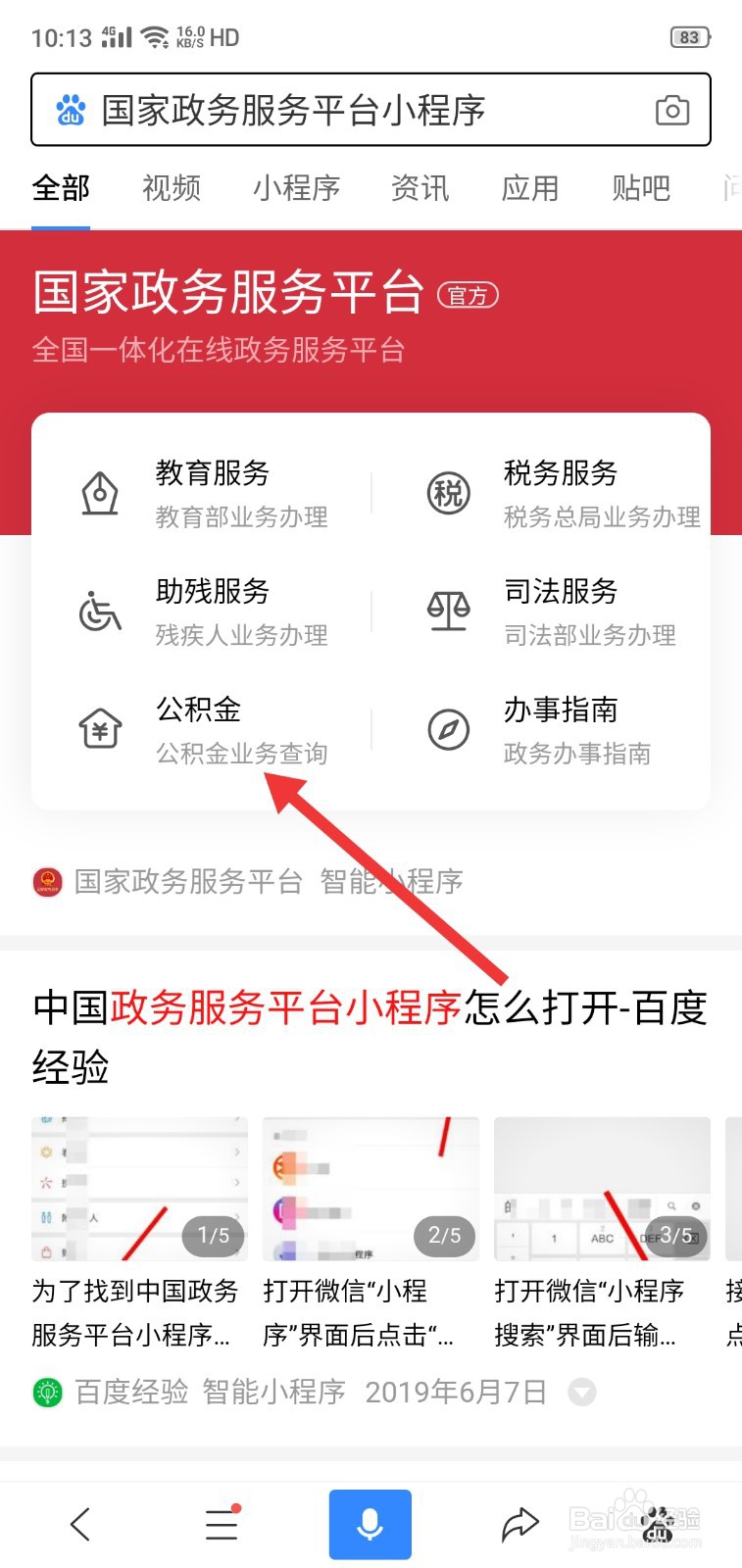Select the 办事指南 guide icon
The width and height of the screenshot is (742, 1568).
448,729
